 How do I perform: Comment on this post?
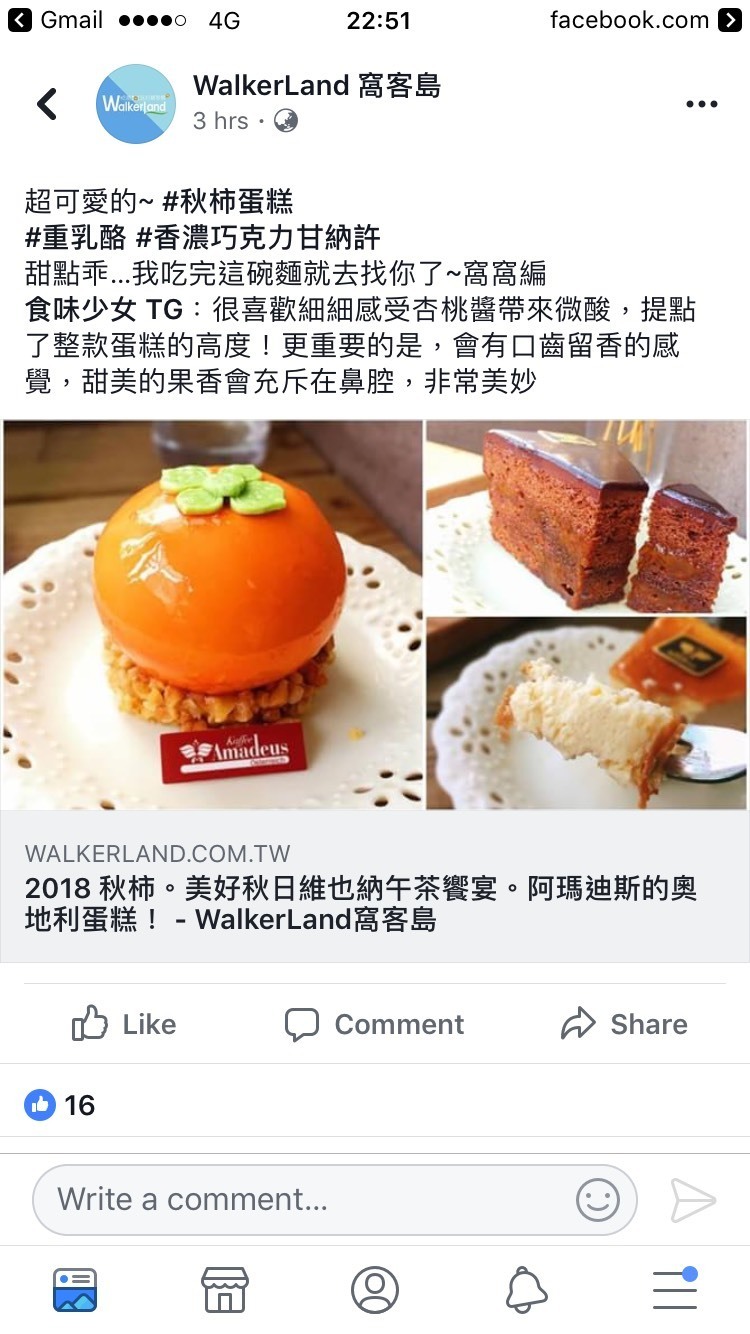[x=375, y=1024]
